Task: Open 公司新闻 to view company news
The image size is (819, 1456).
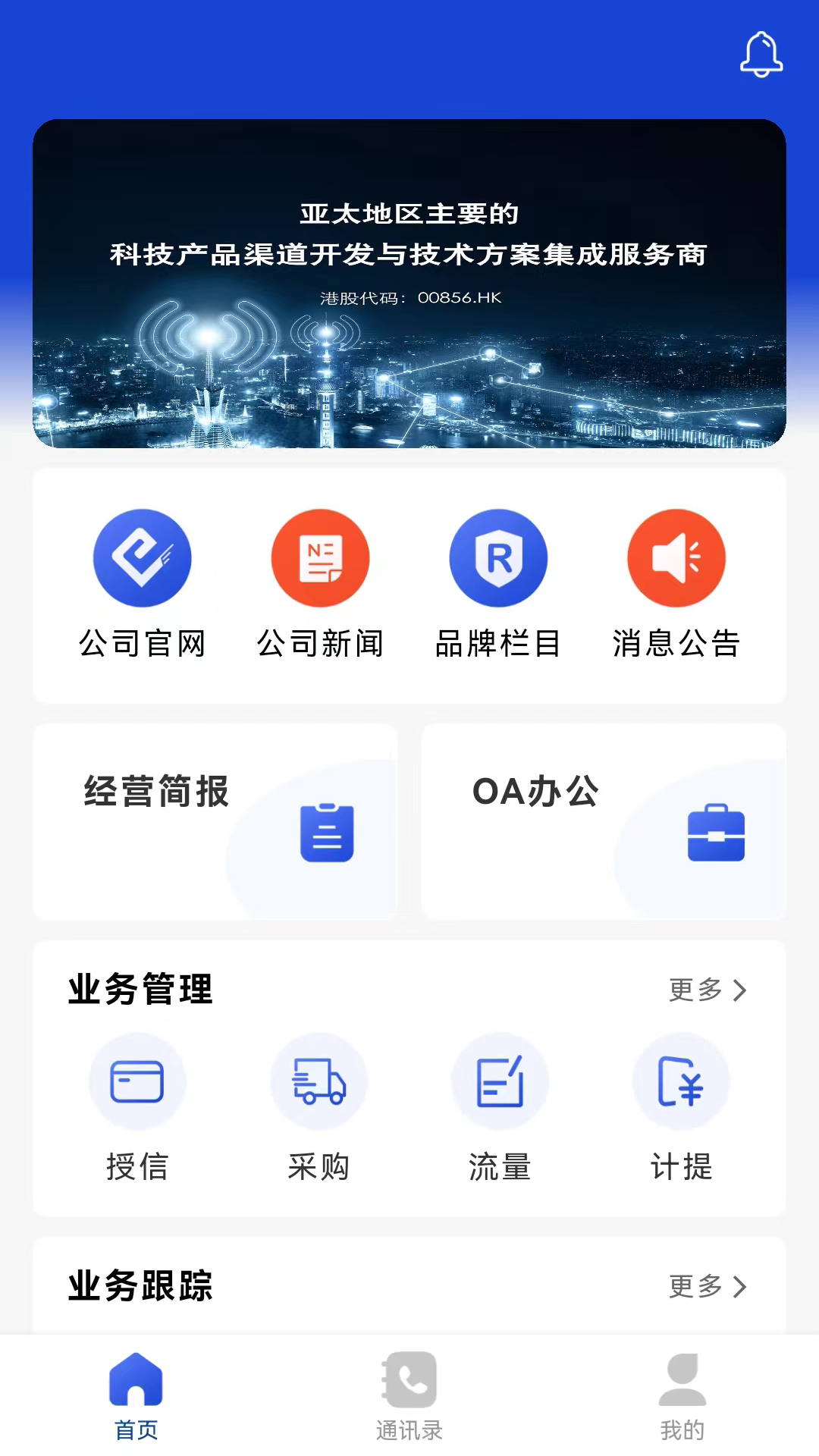Action: 320,557
